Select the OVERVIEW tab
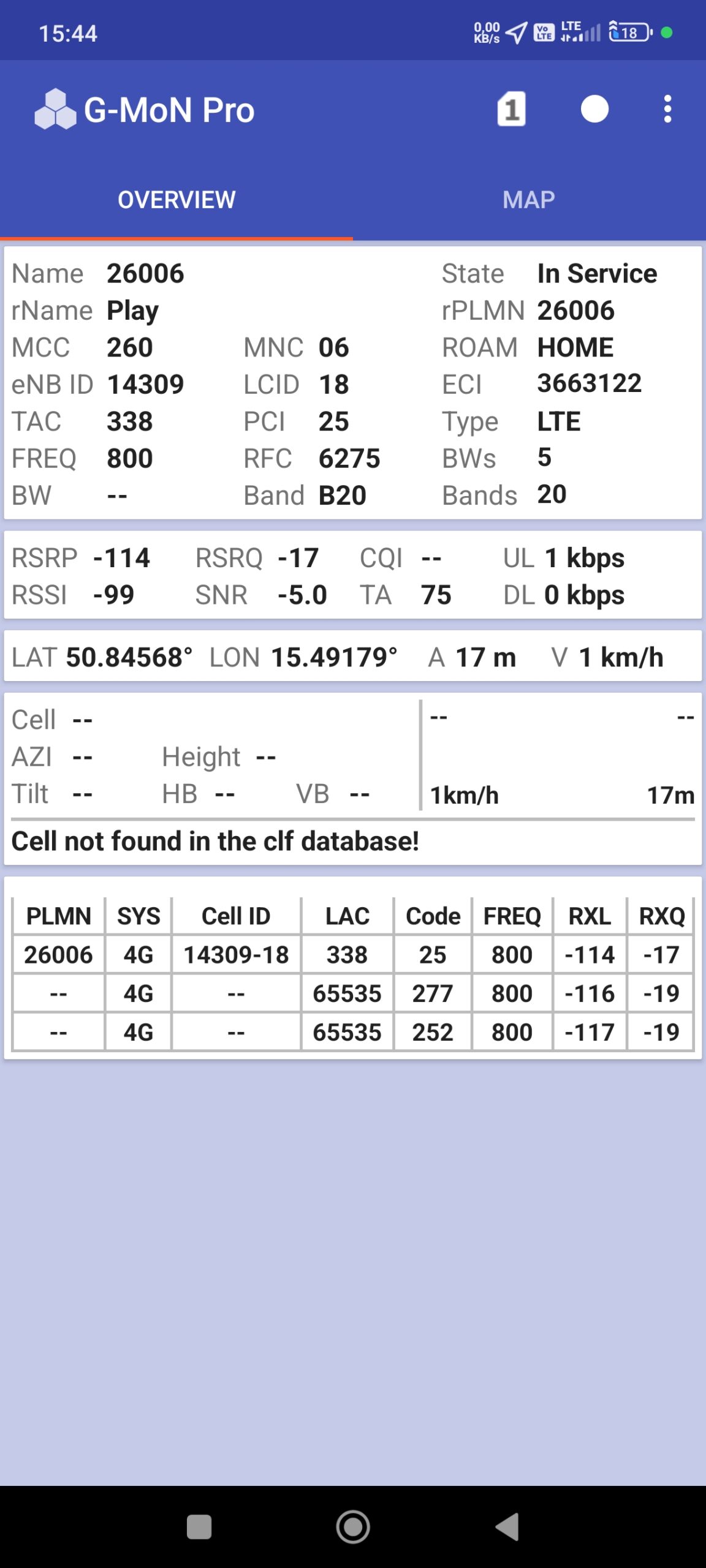The image size is (706, 1568). 176,200
